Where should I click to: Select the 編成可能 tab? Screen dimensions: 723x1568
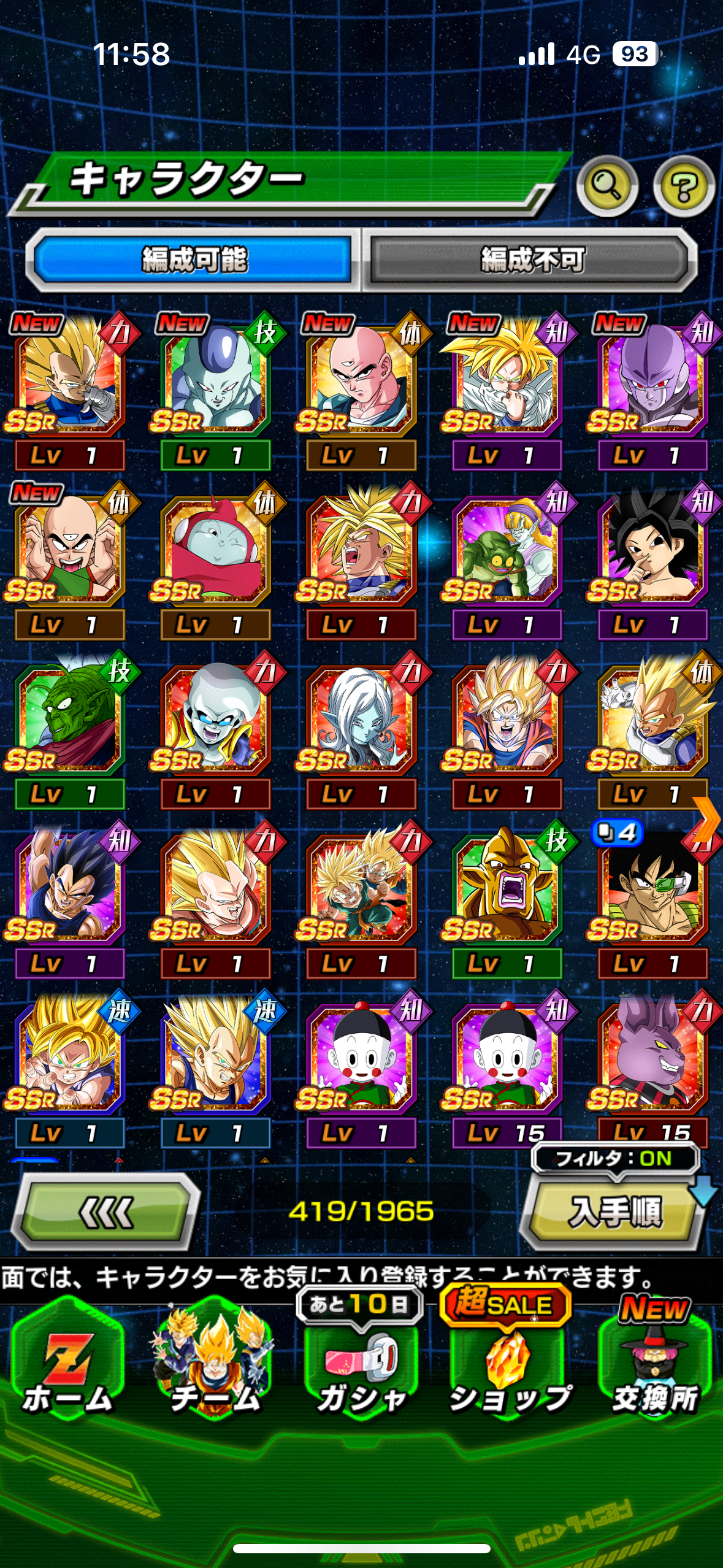[194, 260]
